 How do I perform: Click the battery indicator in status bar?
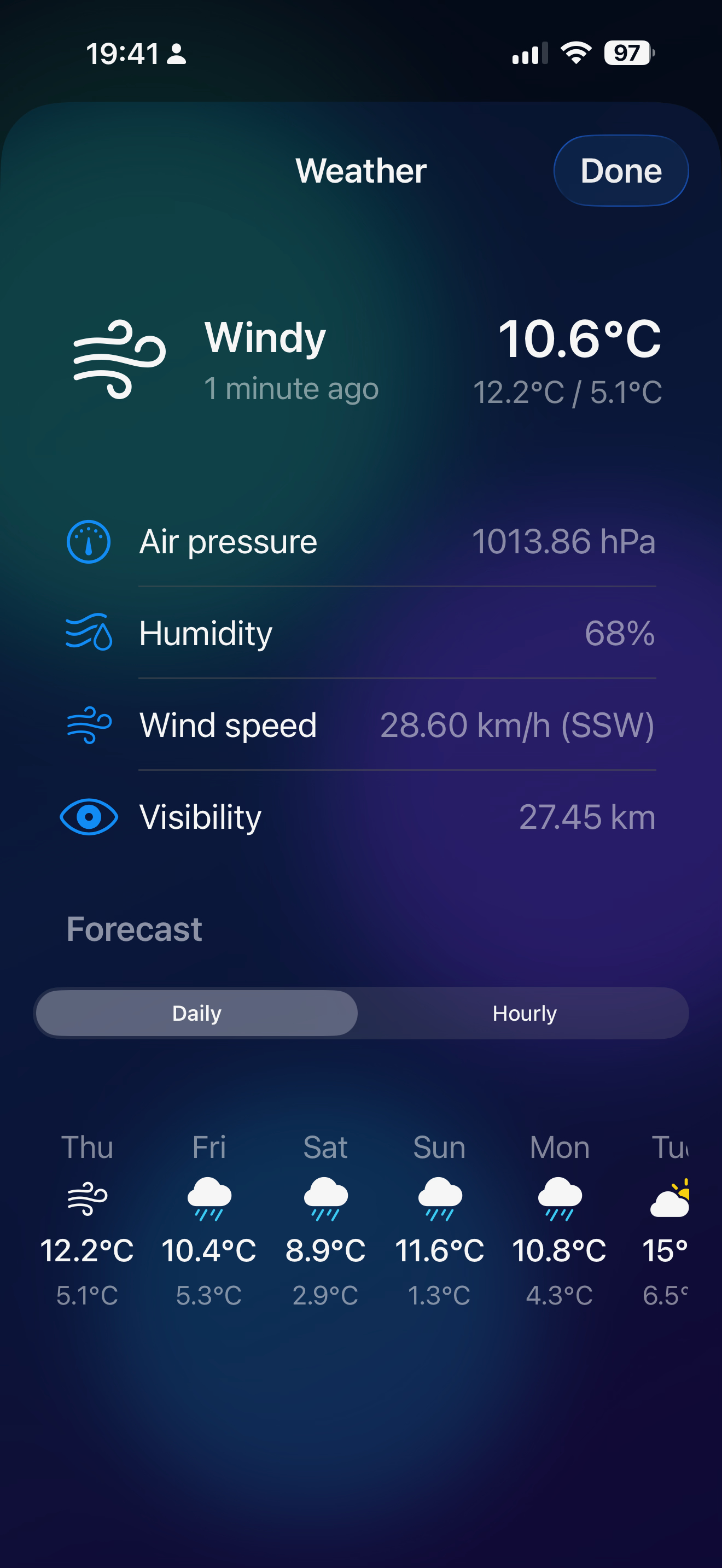[627, 54]
